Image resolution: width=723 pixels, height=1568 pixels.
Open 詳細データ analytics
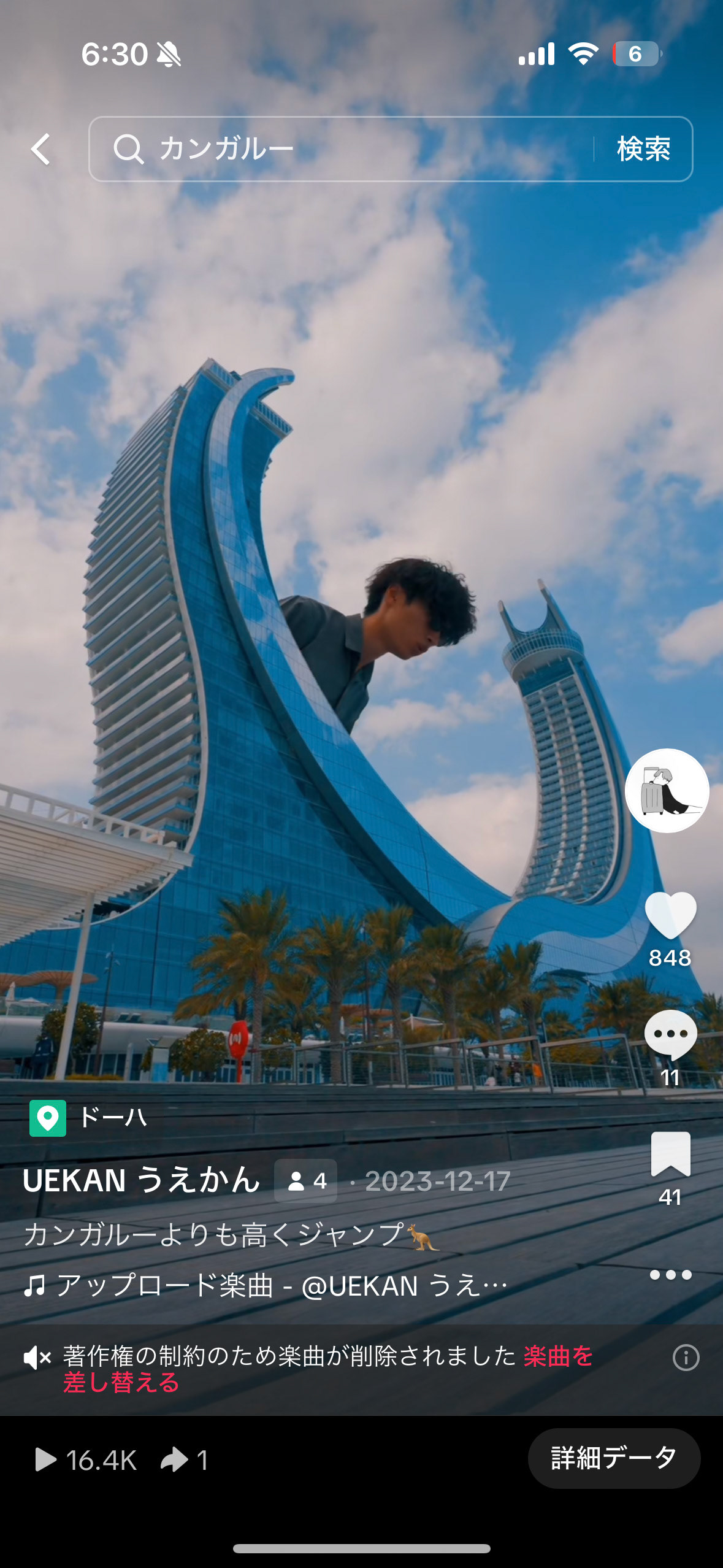click(613, 1458)
